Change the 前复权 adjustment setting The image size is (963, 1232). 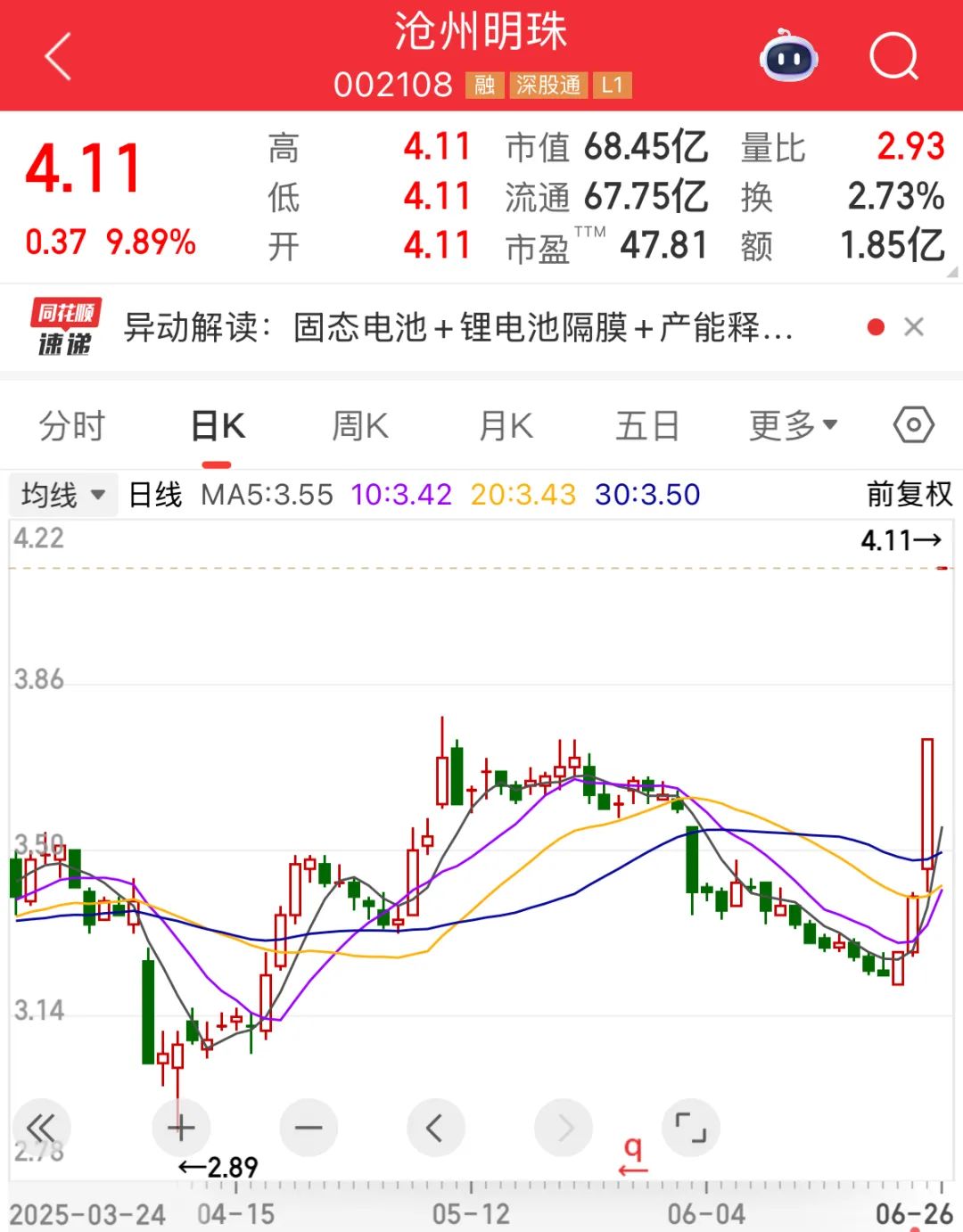coord(909,494)
